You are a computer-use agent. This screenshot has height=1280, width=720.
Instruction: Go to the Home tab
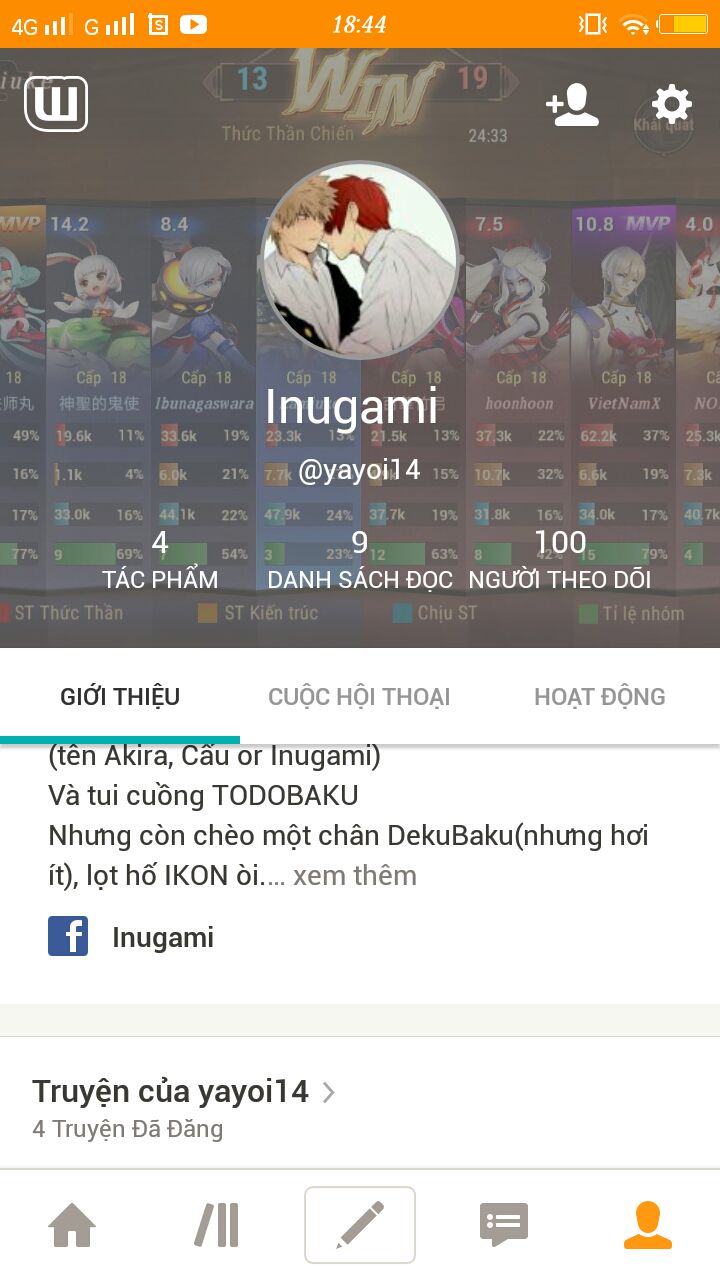point(72,1225)
